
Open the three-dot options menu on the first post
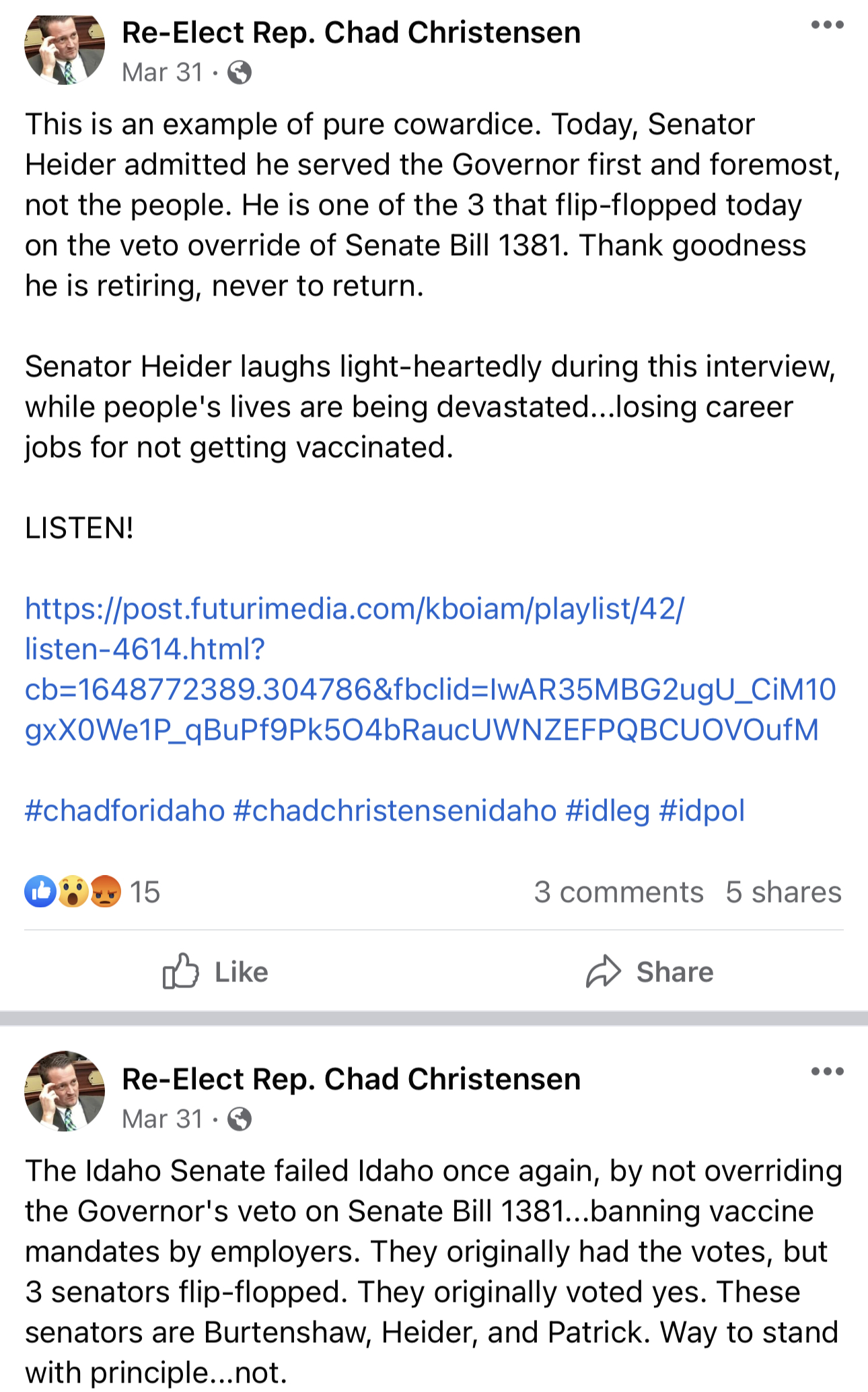click(x=827, y=24)
